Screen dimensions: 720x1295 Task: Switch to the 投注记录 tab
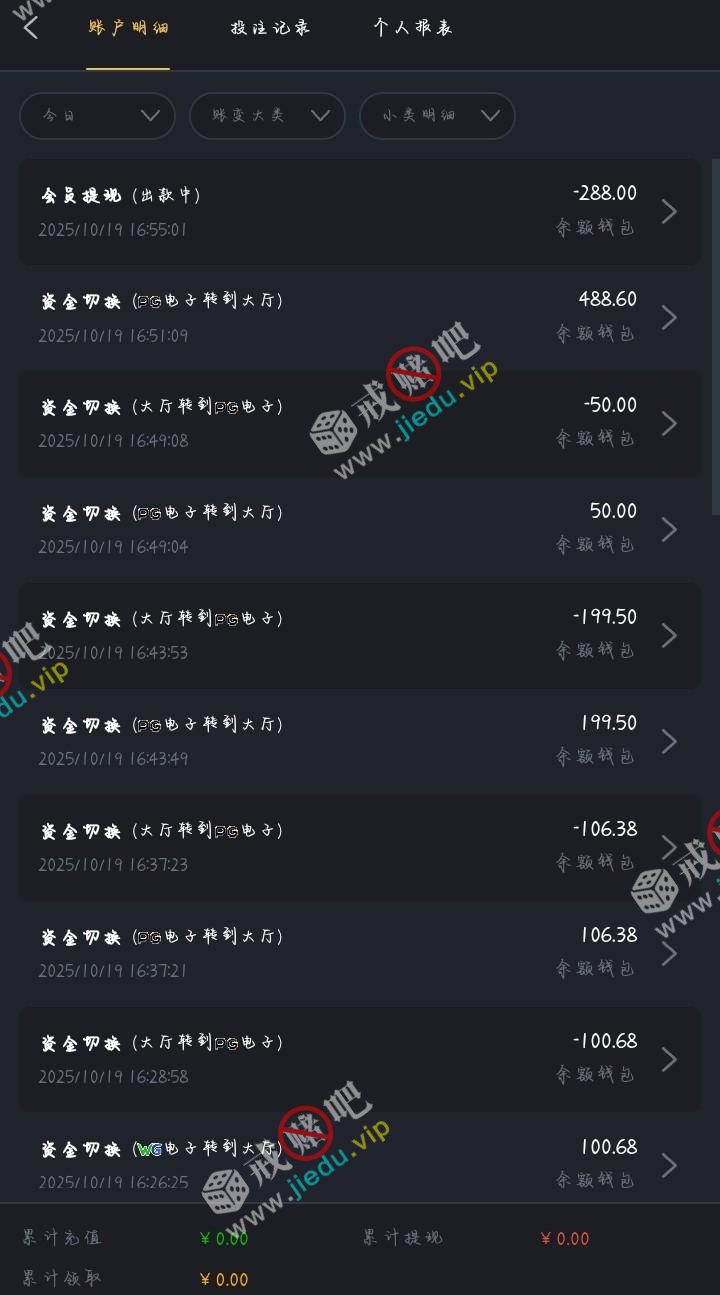pos(270,28)
